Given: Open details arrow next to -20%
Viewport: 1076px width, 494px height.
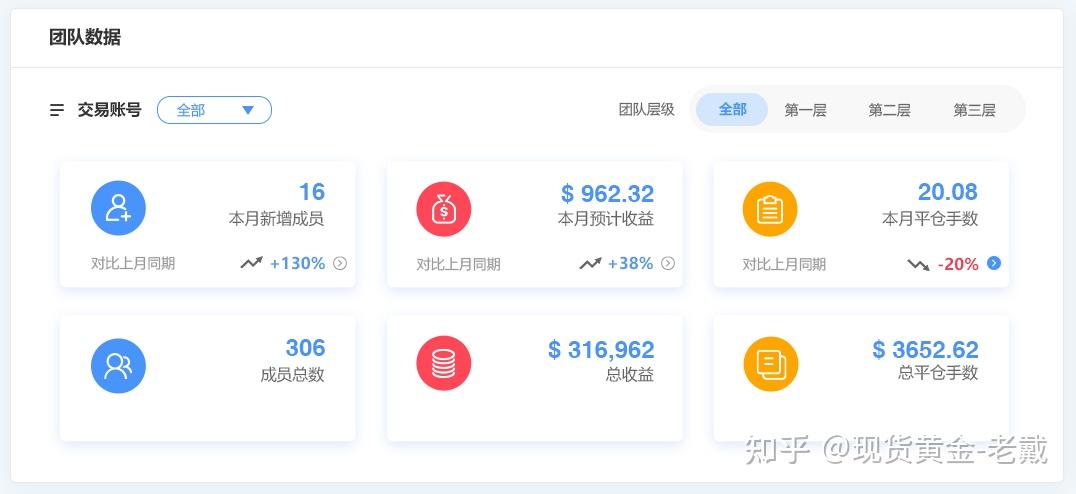Looking at the screenshot, I should click(x=994, y=263).
